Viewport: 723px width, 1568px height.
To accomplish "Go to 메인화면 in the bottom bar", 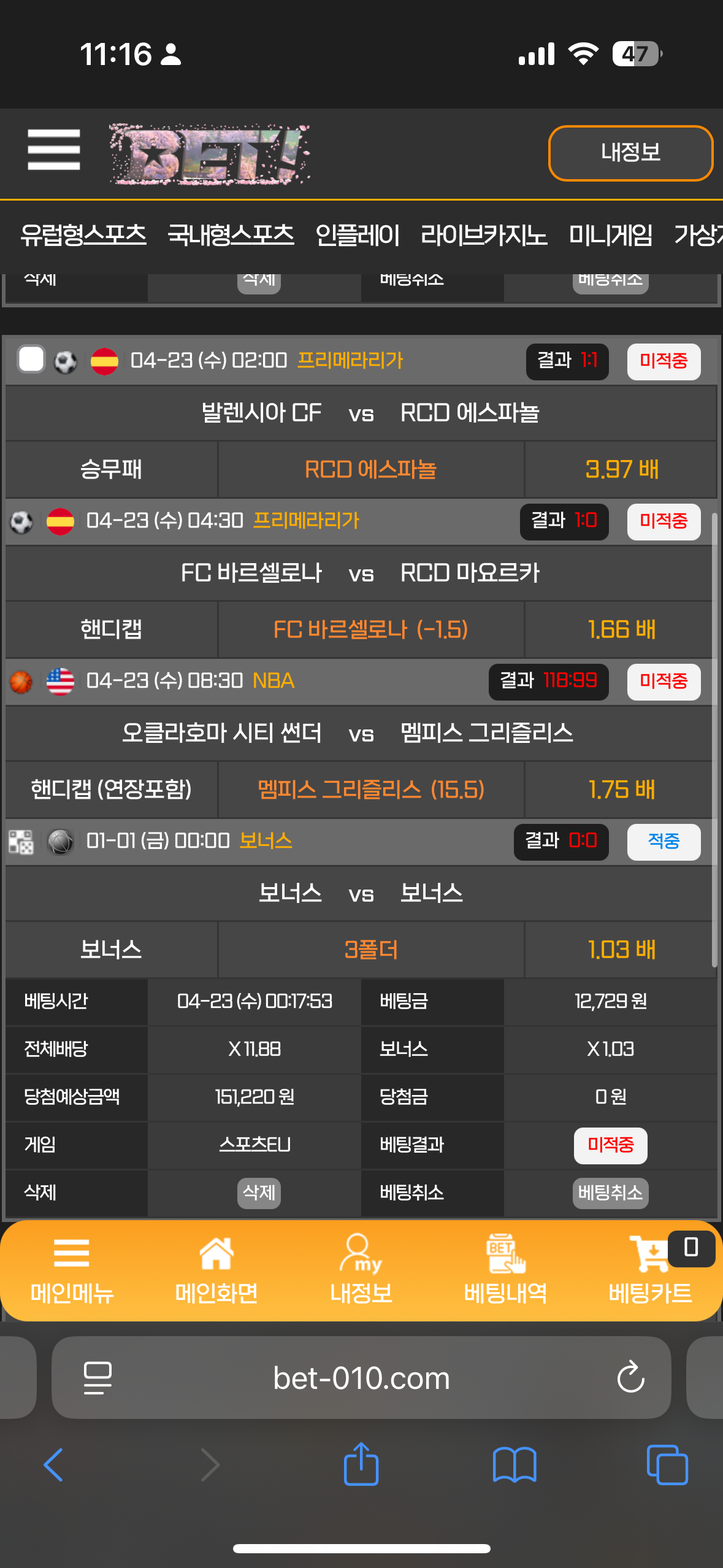I will [x=216, y=1270].
